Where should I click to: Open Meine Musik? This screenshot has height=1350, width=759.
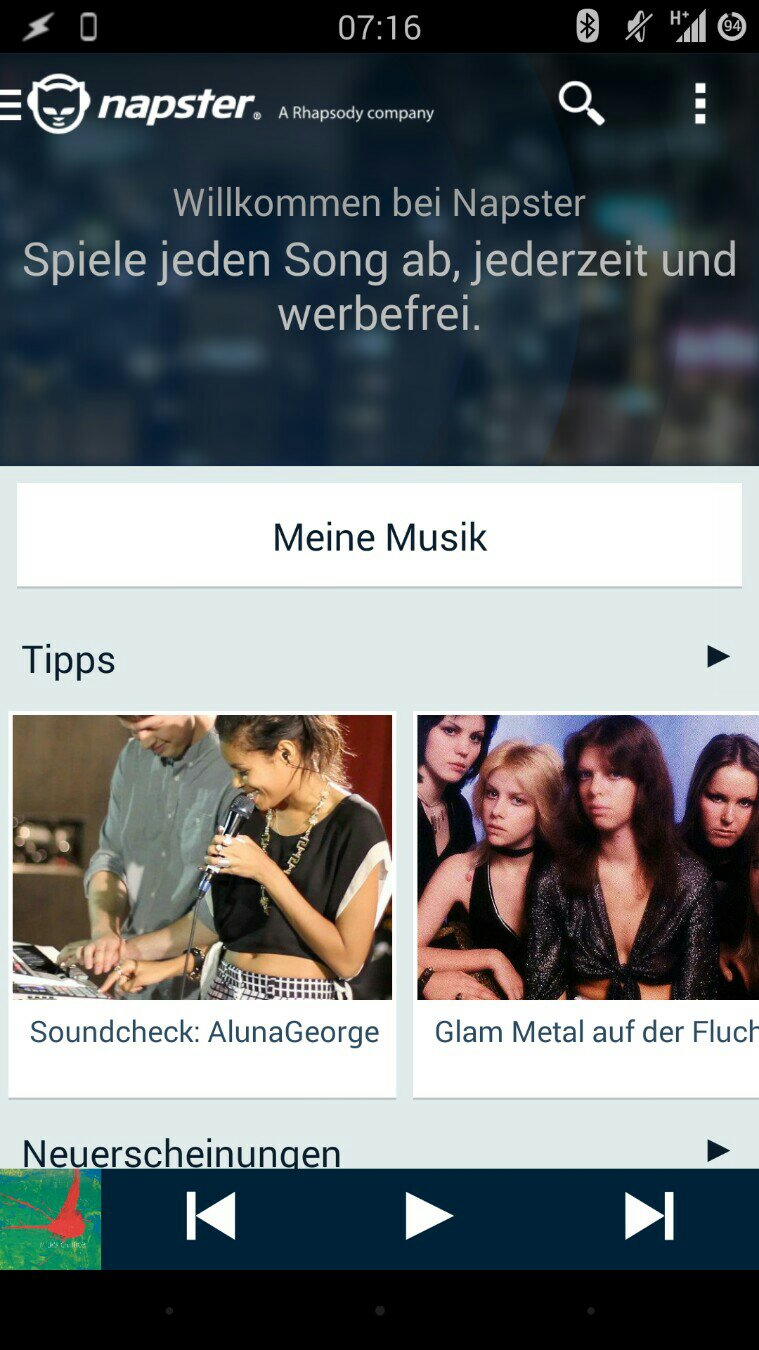click(x=379, y=536)
